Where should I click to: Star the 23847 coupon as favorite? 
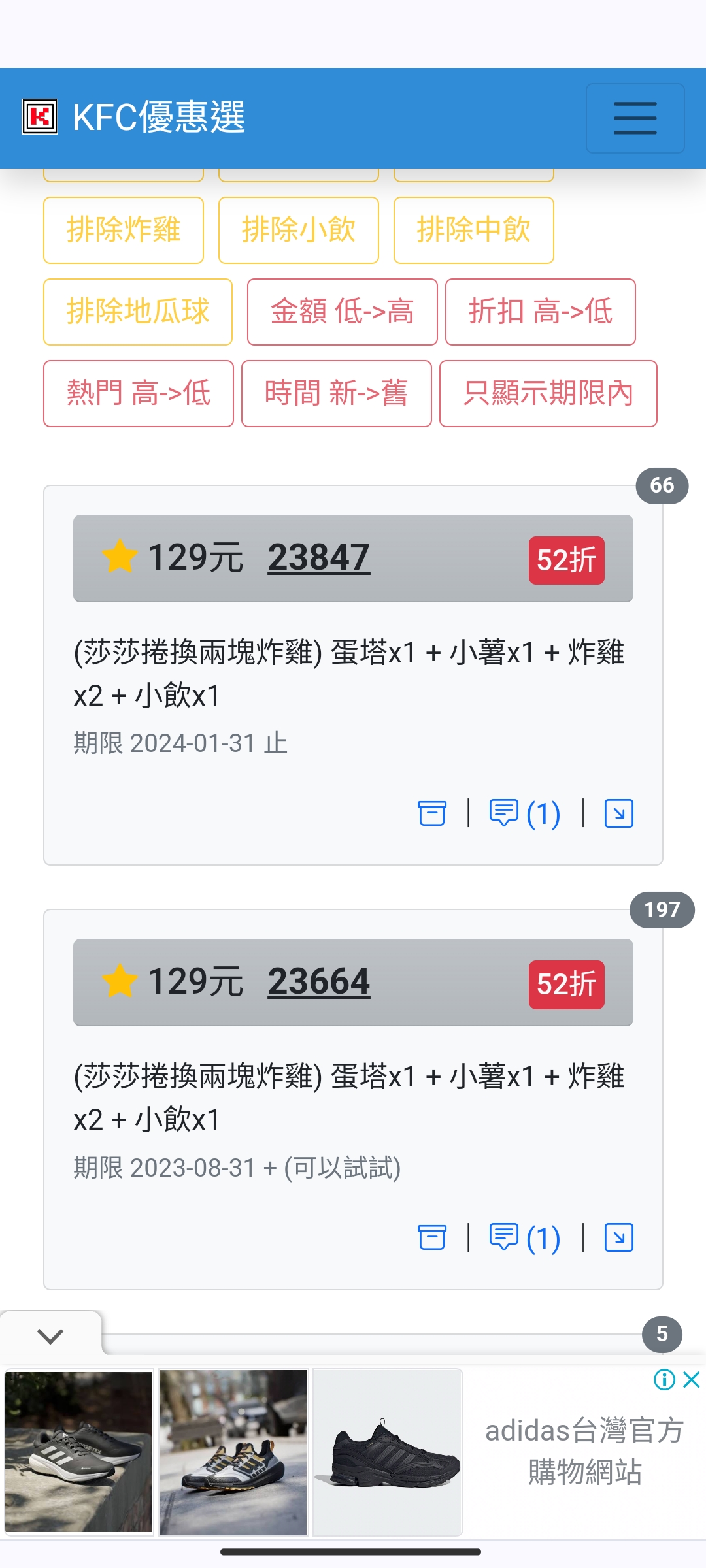point(120,557)
